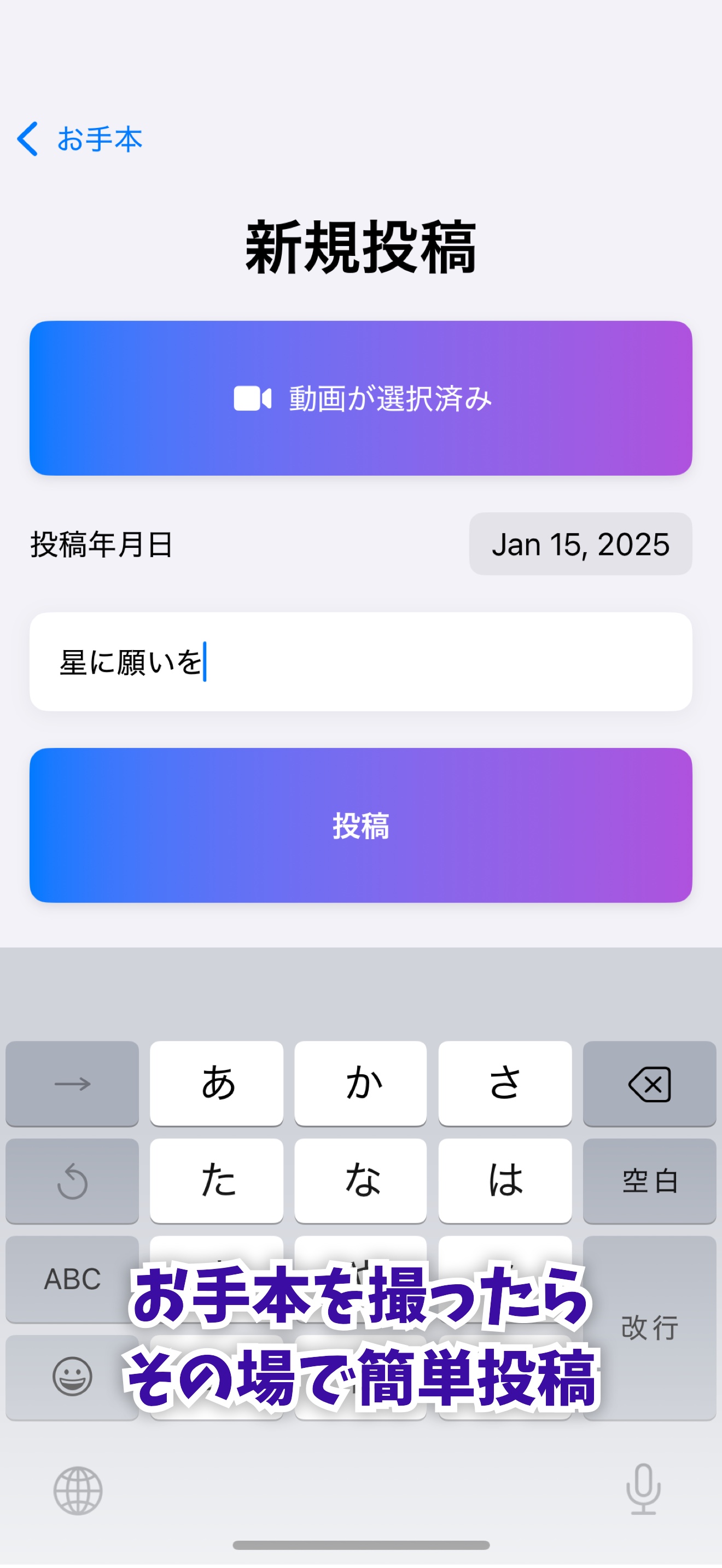Tap the back chevron beside お手本
Image resolution: width=722 pixels, height=1568 pixels.
(27, 139)
